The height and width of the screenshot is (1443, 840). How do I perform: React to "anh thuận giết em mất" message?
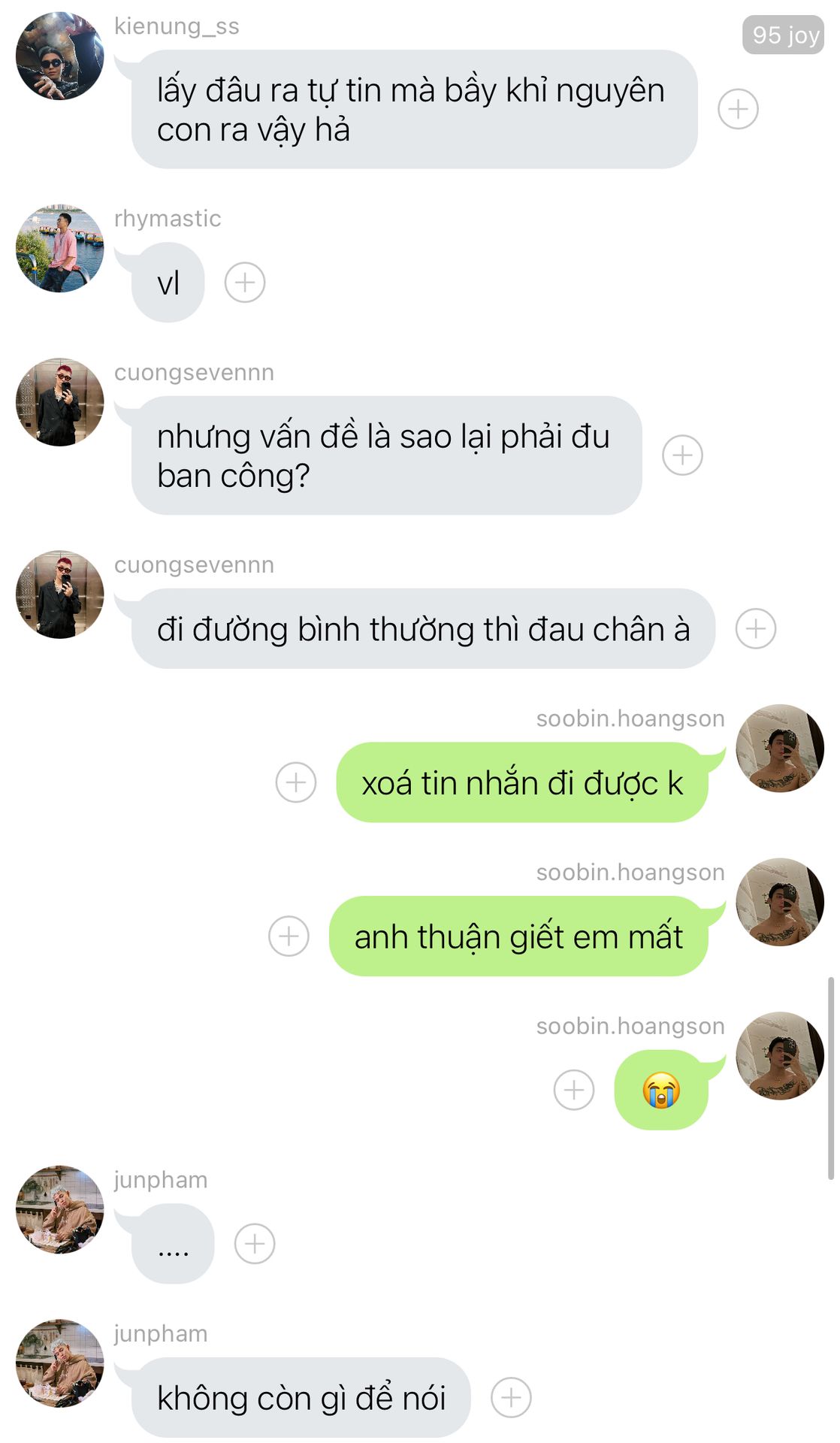click(x=289, y=936)
